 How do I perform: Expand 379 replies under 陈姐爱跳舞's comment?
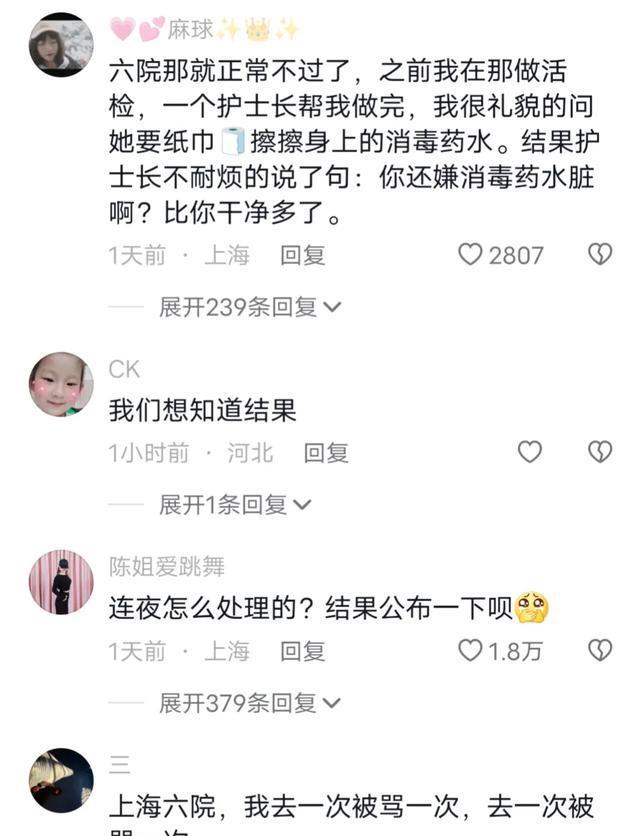coord(250,703)
